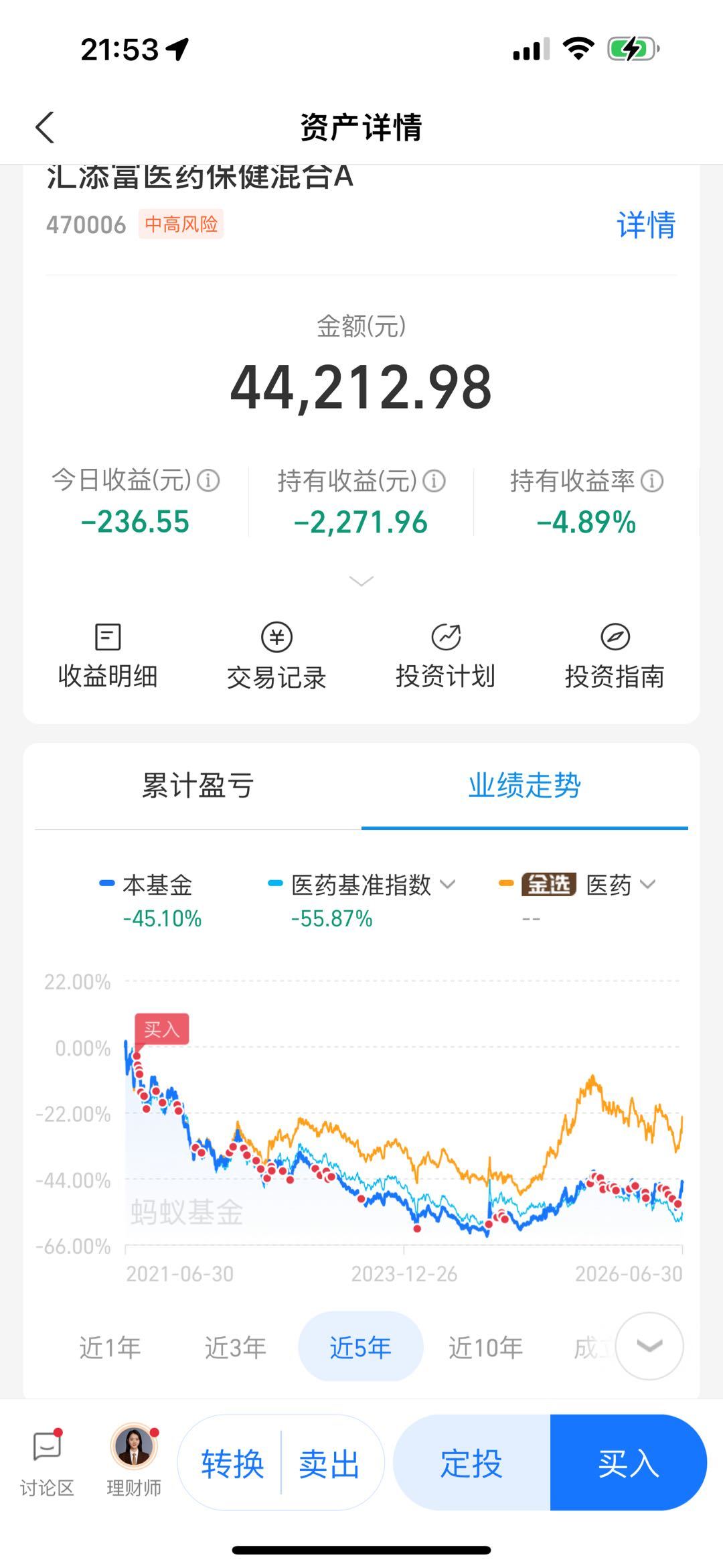The width and height of the screenshot is (723, 1568).
Task: Show info for 持有收益率
Action: (651, 481)
